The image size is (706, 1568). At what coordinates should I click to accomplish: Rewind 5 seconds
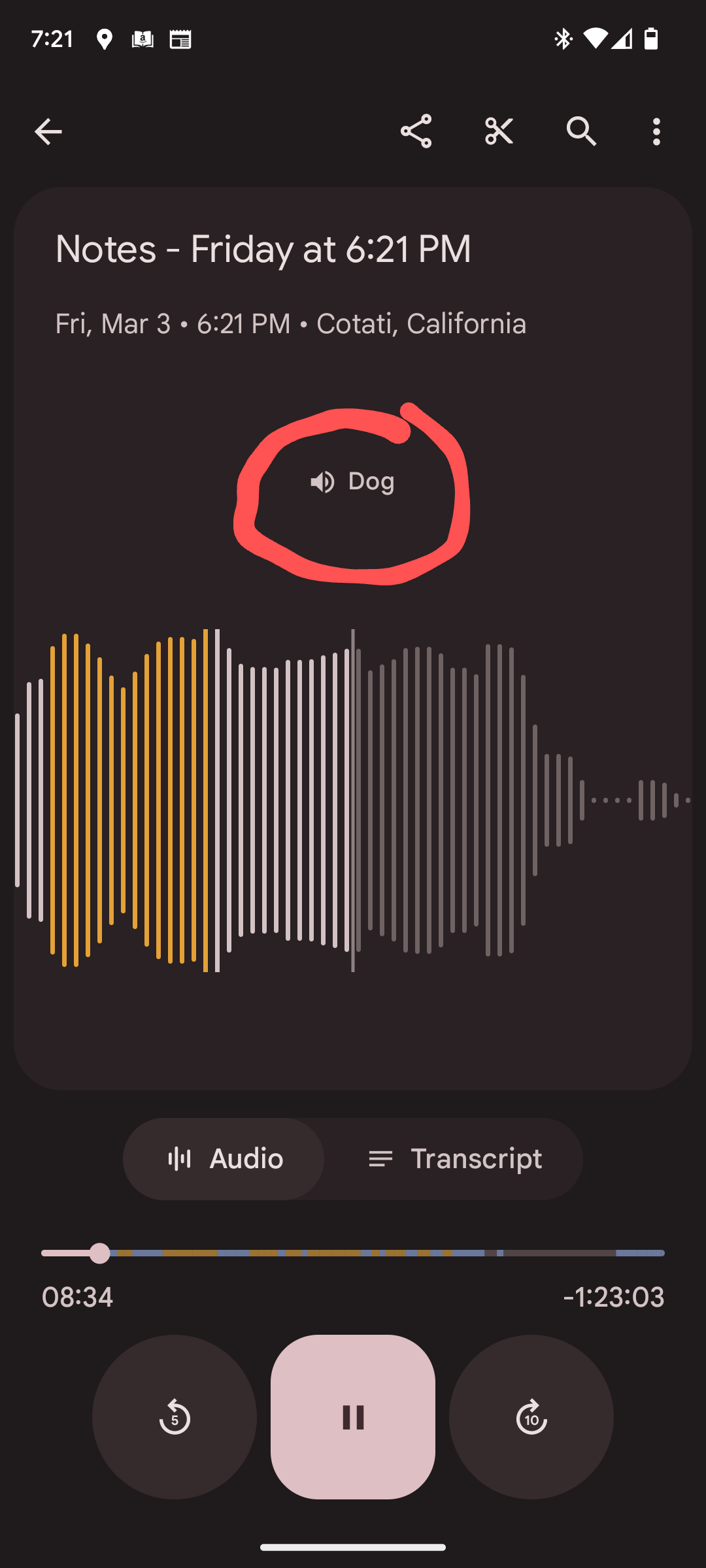(x=175, y=1417)
